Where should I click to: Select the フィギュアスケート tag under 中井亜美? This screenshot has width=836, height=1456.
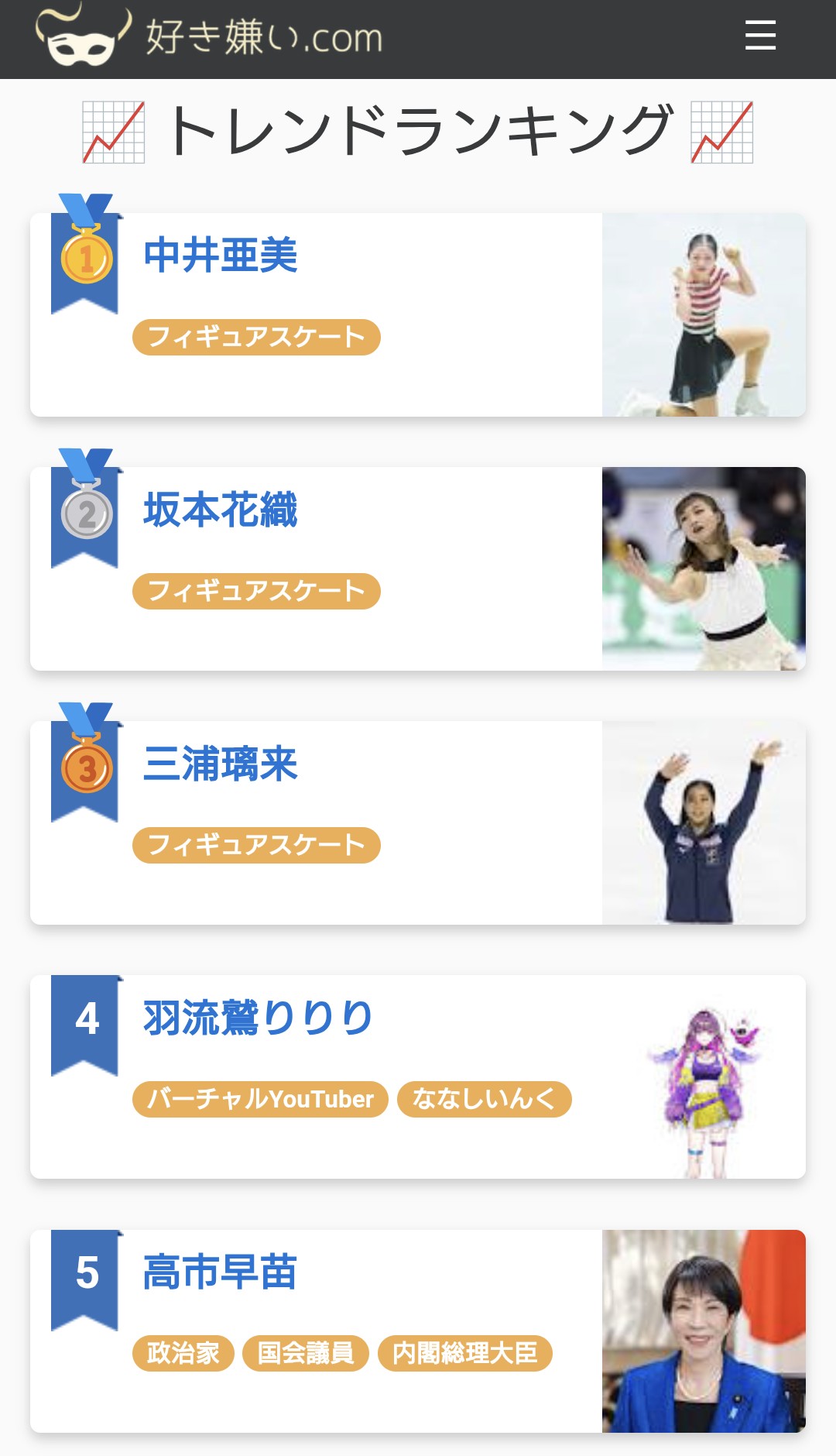(x=256, y=337)
